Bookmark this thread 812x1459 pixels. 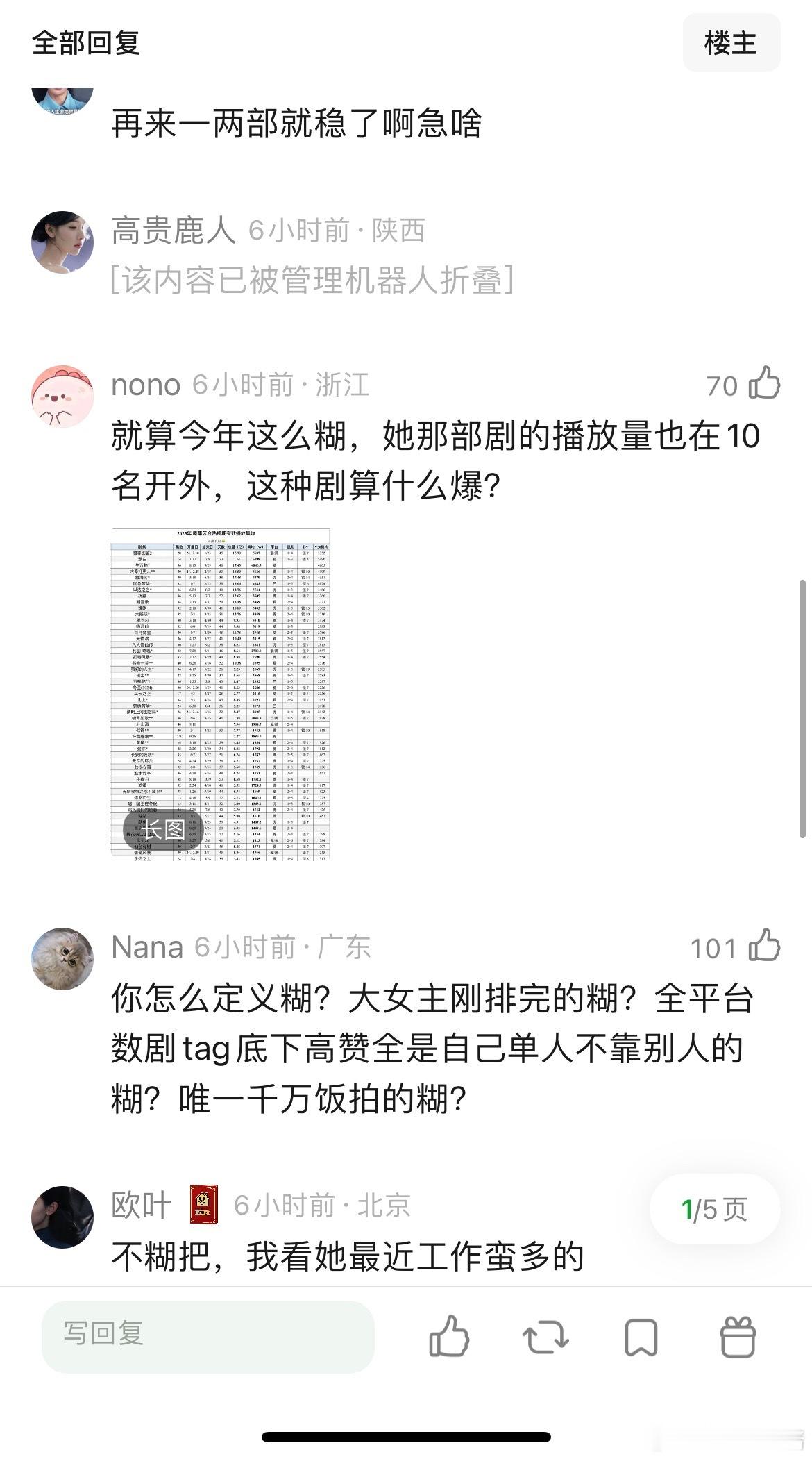[x=641, y=1336]
